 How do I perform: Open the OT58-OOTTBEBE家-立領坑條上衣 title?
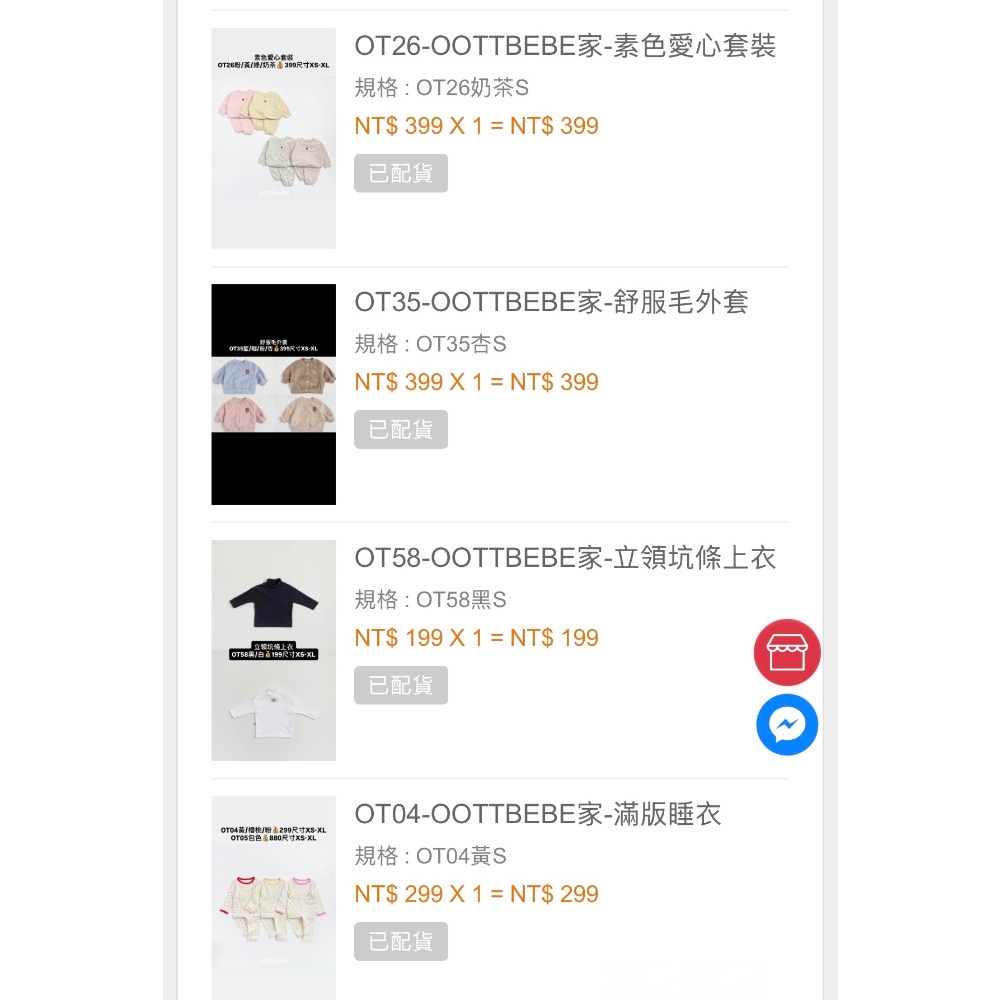pos(565,558)
